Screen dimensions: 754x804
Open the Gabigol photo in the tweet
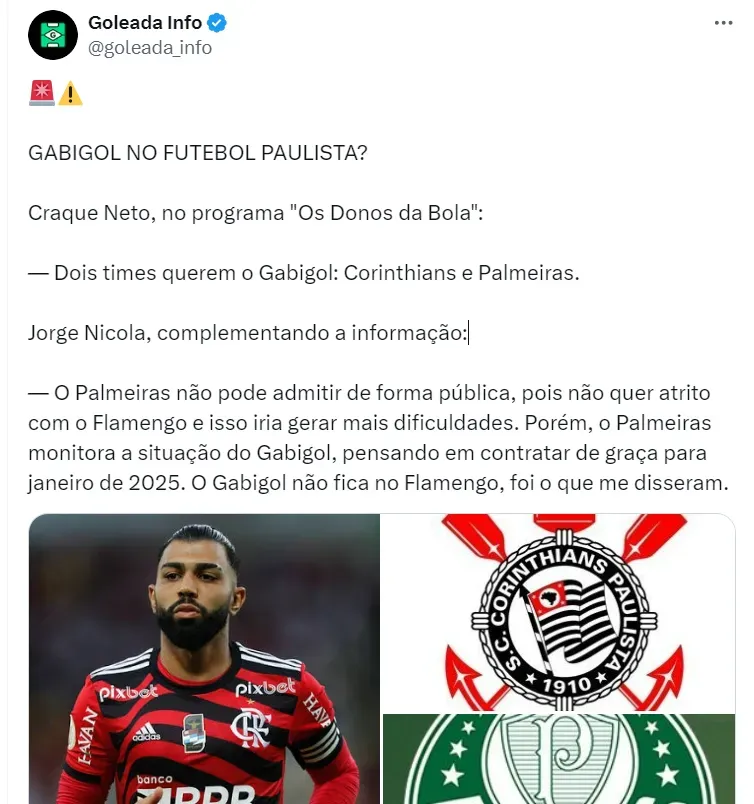pyautogui.click(x=204, y=660)
